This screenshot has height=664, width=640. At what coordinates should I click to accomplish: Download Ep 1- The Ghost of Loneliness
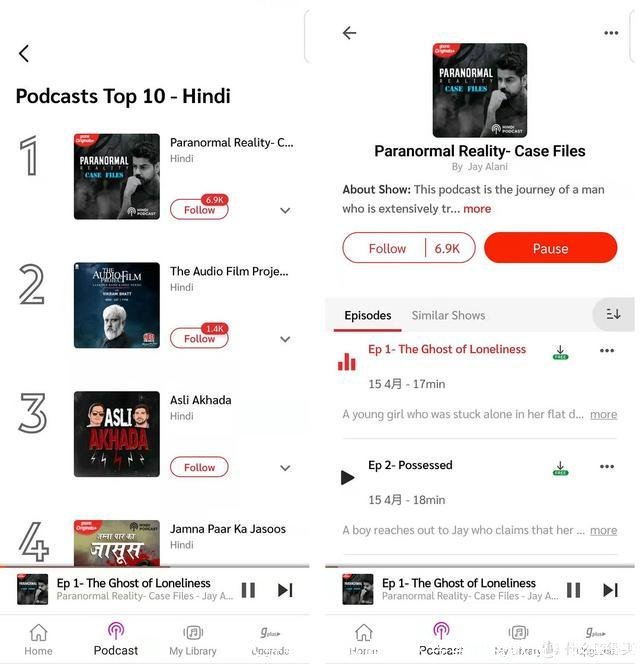(561, 352)
